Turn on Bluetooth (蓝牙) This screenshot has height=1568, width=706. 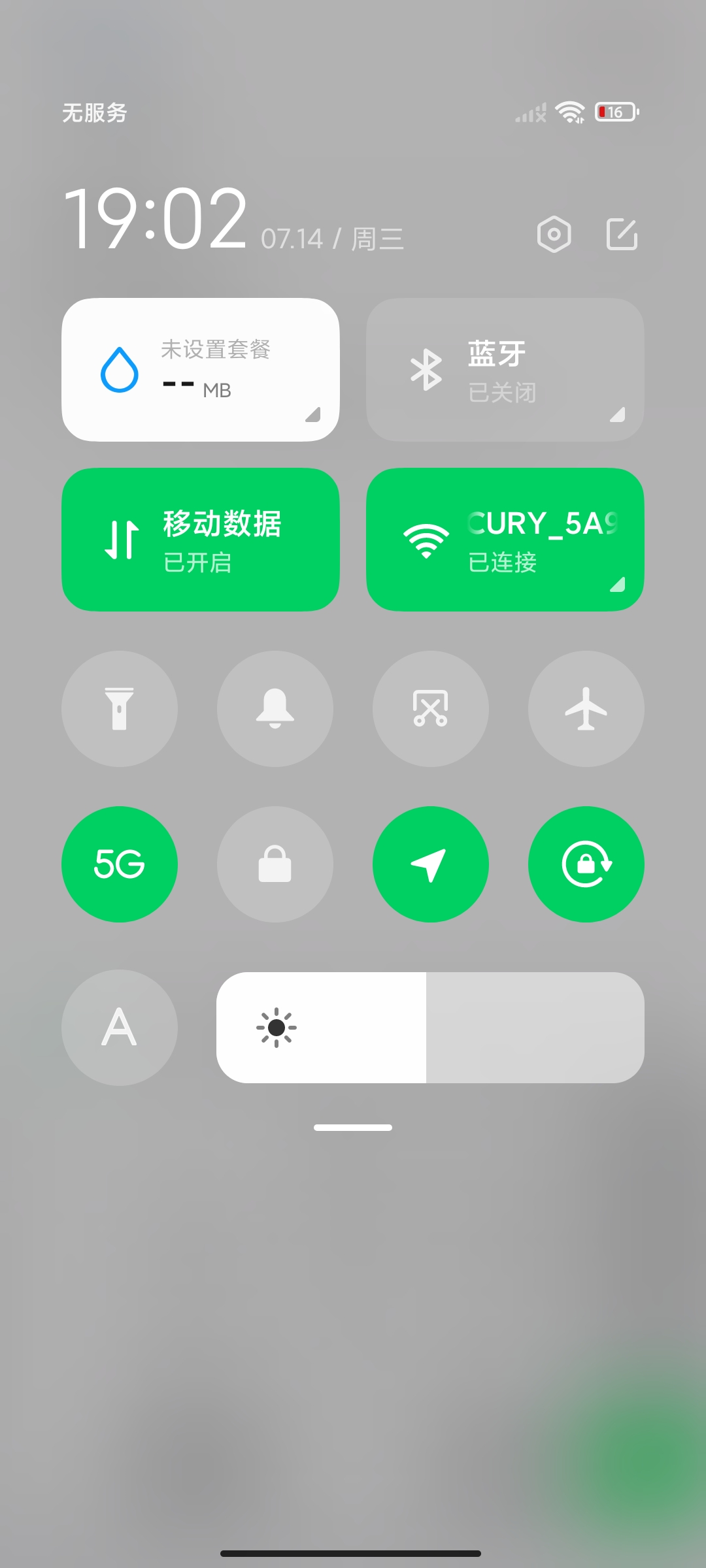[505, 370]
